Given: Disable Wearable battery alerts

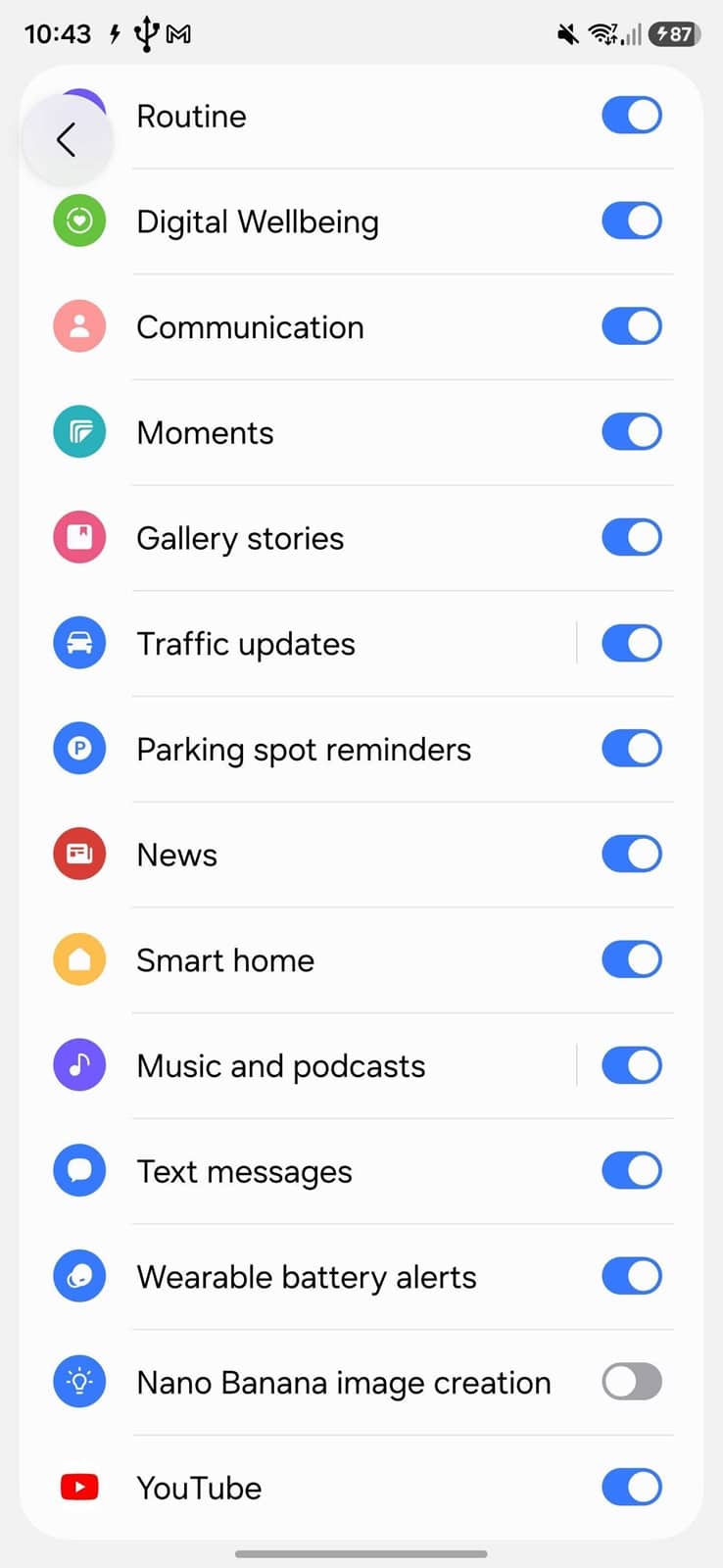Looking at the screenshot, I should pyautogui.click(x=631, y=1277).
